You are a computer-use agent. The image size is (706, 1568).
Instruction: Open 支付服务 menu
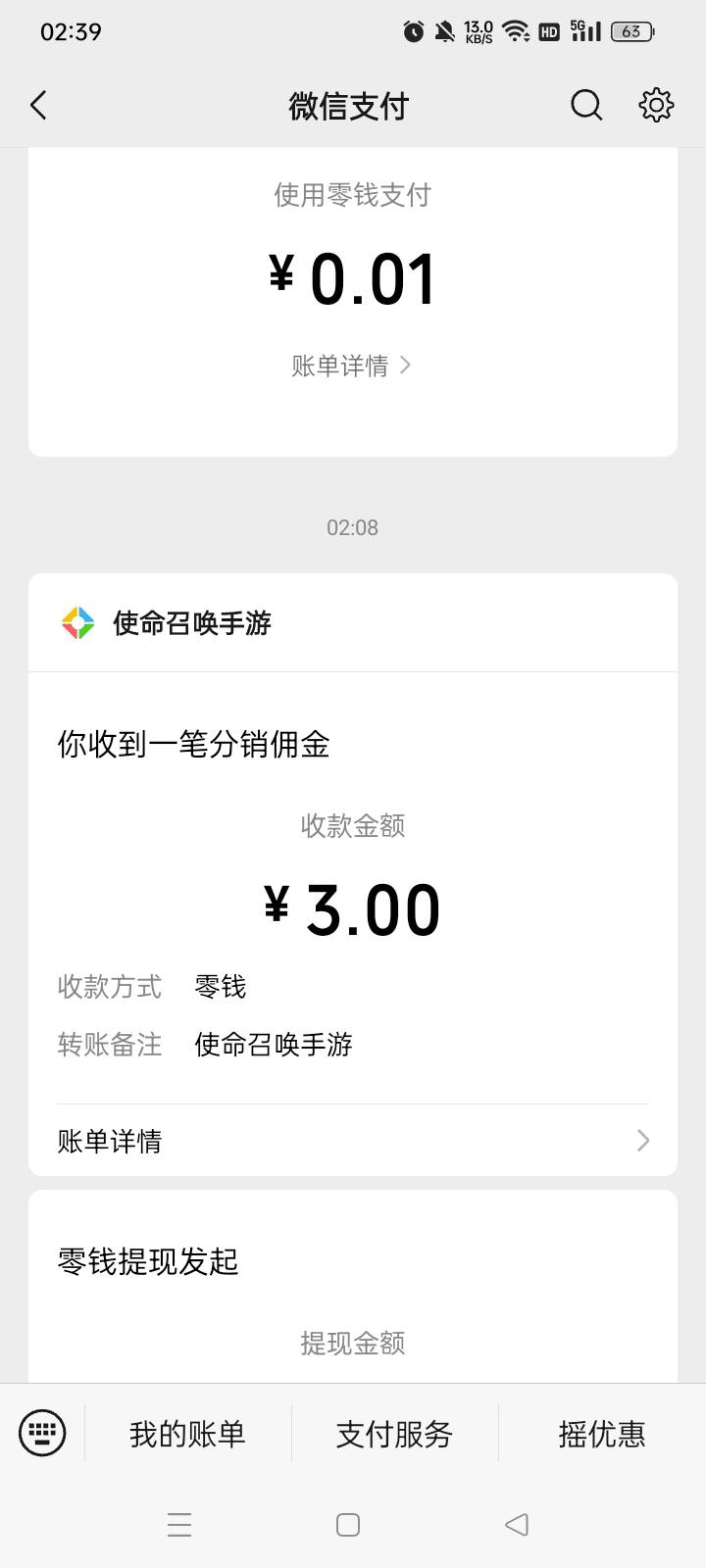pyautogui.click(x=394, y=1434)
